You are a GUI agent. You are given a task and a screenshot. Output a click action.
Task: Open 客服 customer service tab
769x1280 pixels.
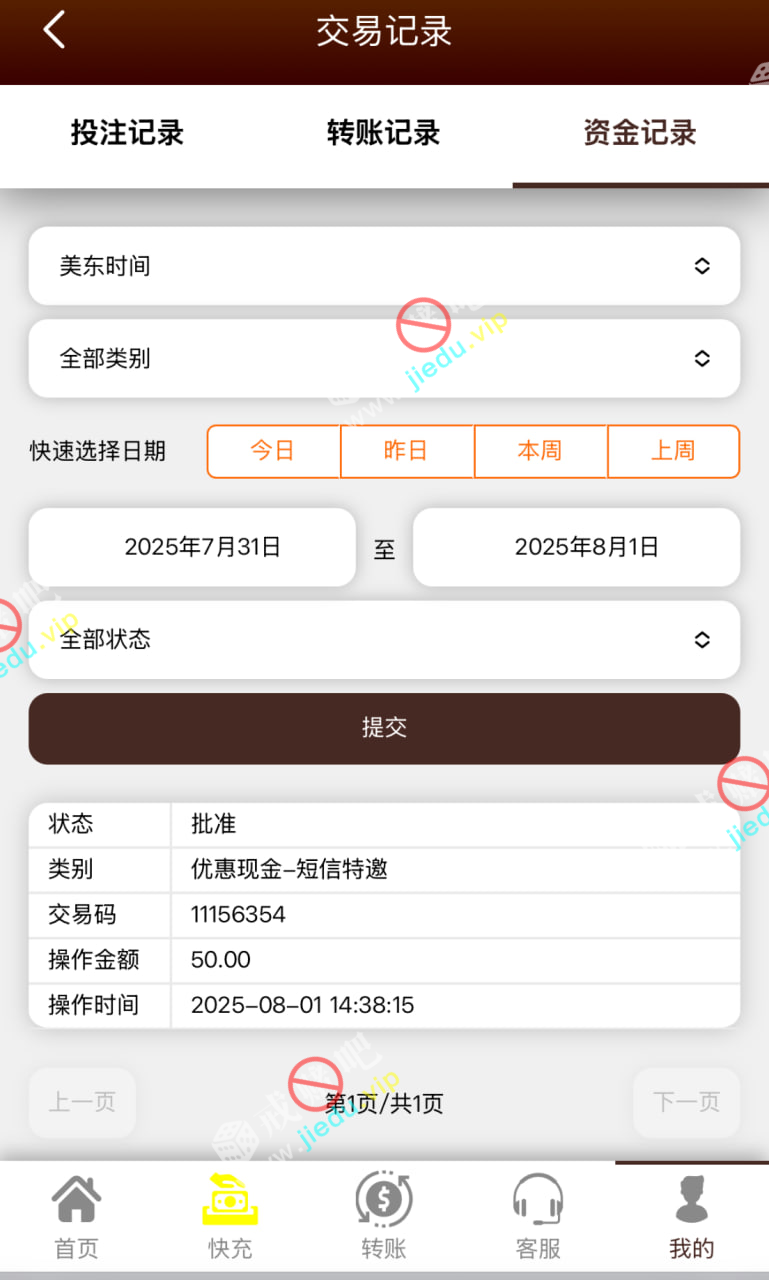[x=538, y=1217]
